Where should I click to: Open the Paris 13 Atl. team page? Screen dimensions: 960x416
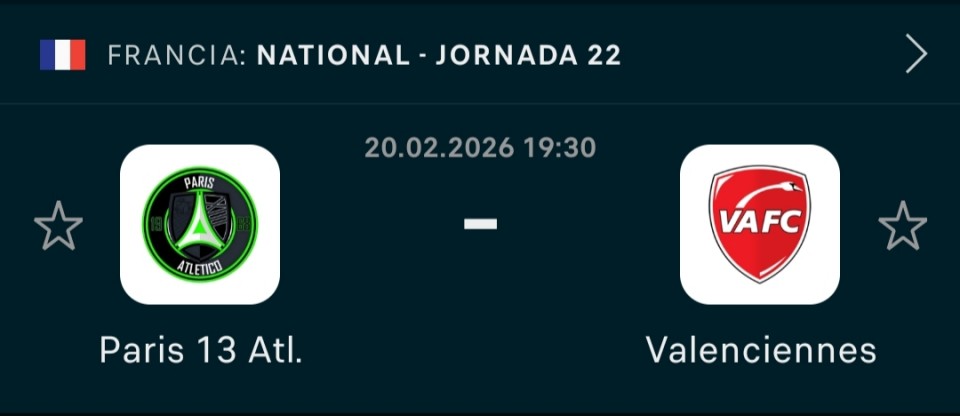[200, 225]
